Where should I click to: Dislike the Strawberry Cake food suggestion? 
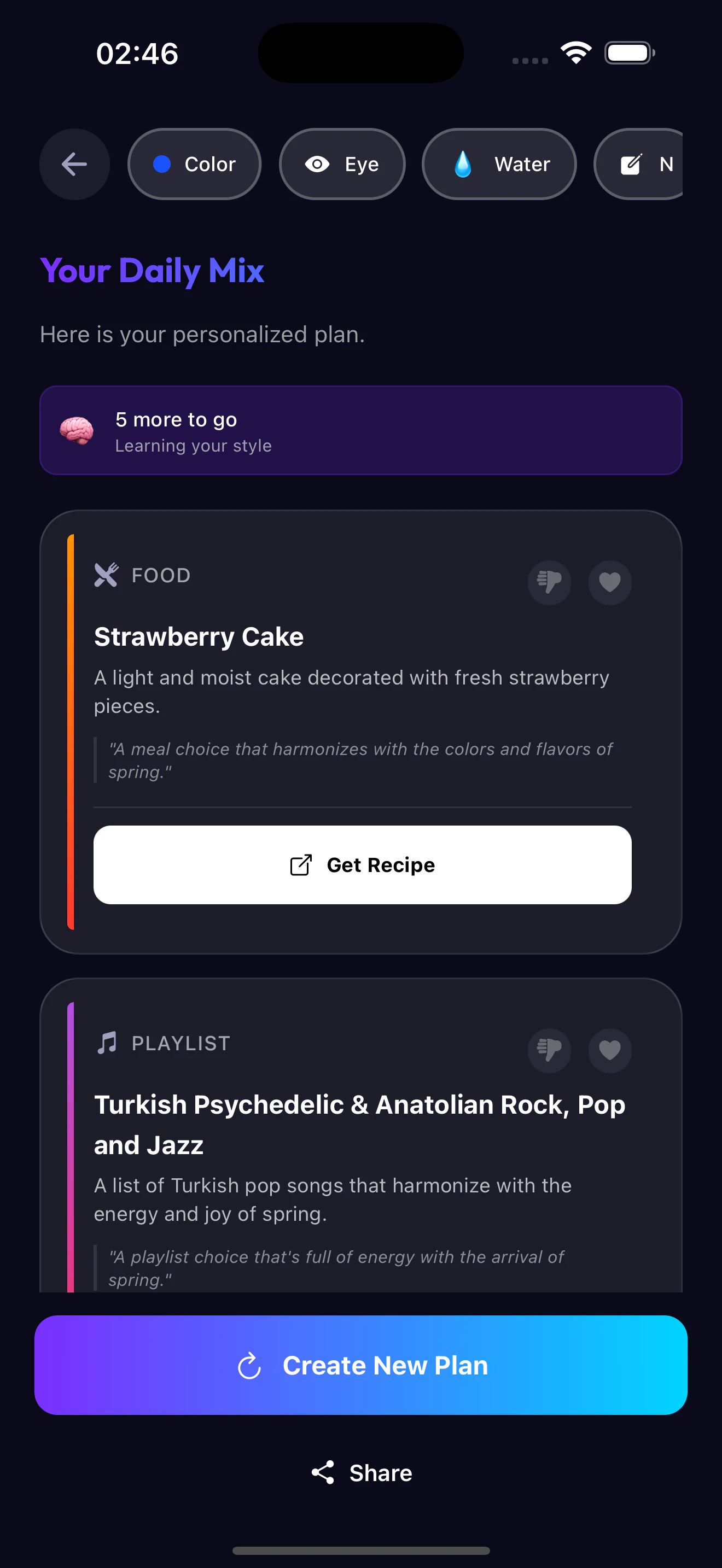pyautogui.click(x=549, y=582)
